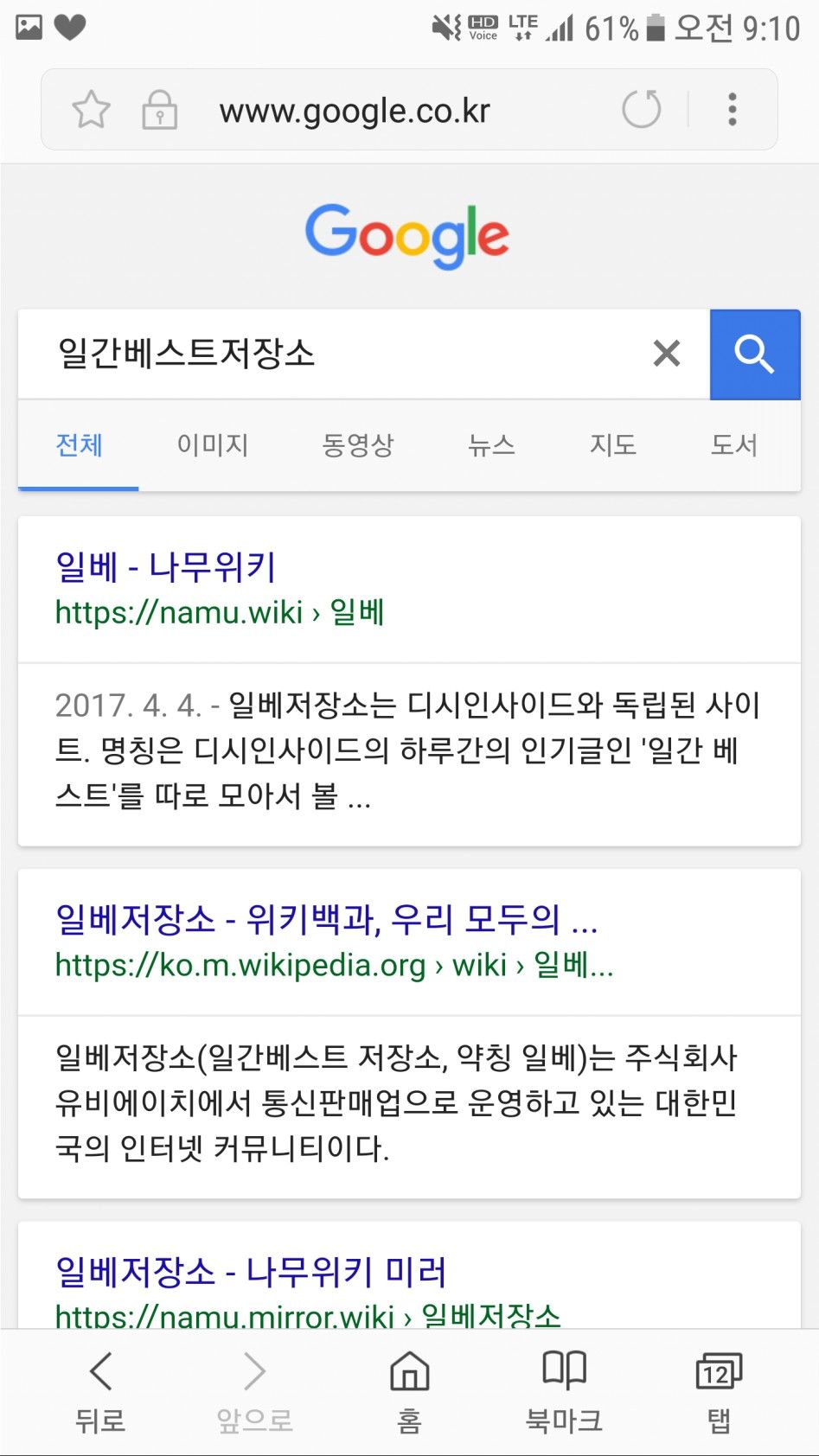
Task: Switch to the 뉴스 tab
Action: (x=491, y=445)
